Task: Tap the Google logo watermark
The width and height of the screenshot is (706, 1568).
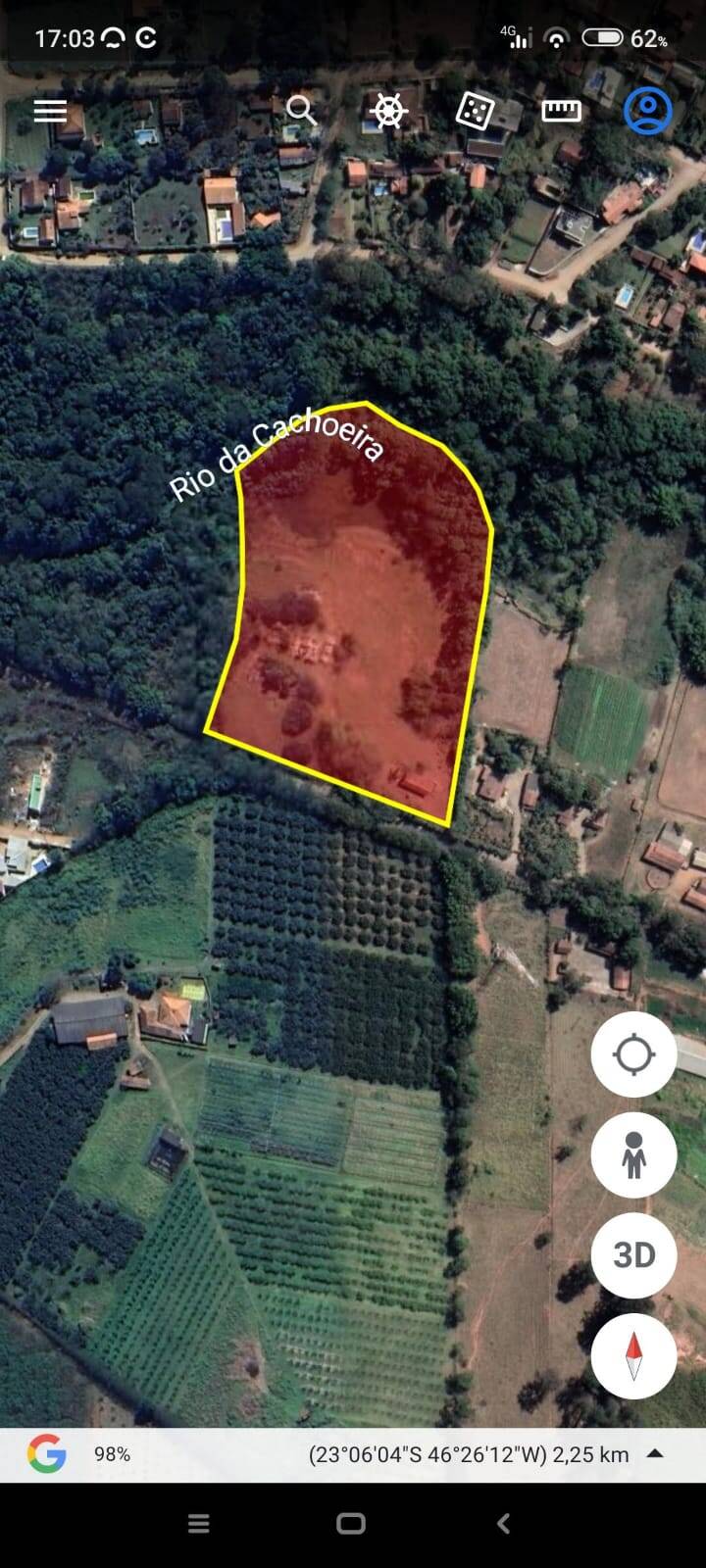Action: click(x=46, y=1453)
